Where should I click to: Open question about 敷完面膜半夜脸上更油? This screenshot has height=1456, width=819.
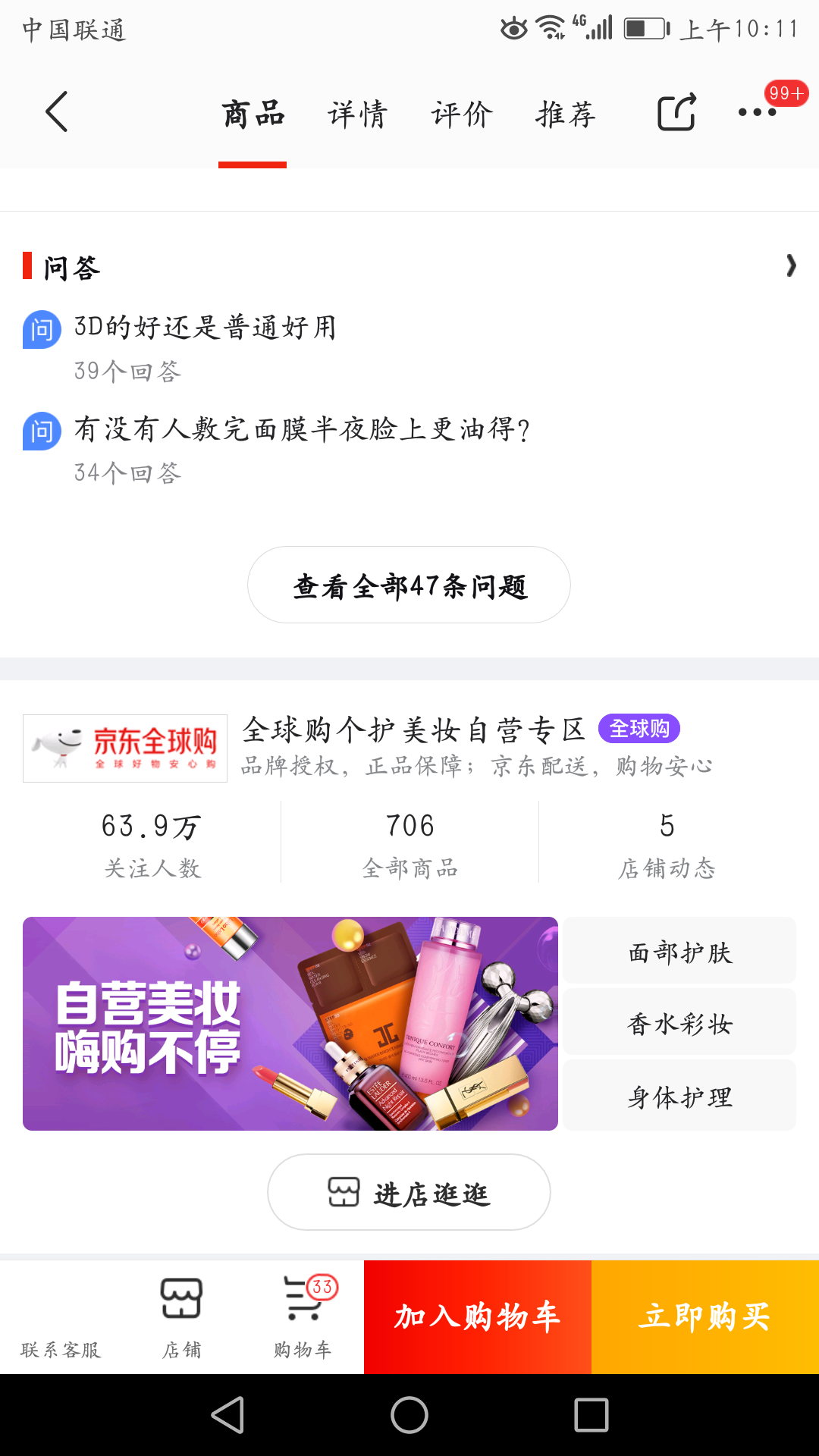pos(302,429)
